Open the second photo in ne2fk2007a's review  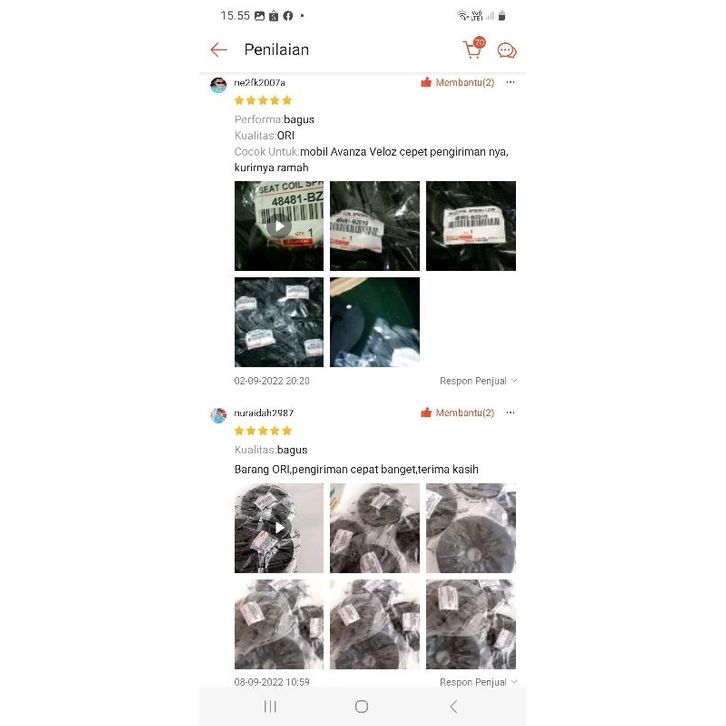(x=375, y=226)
